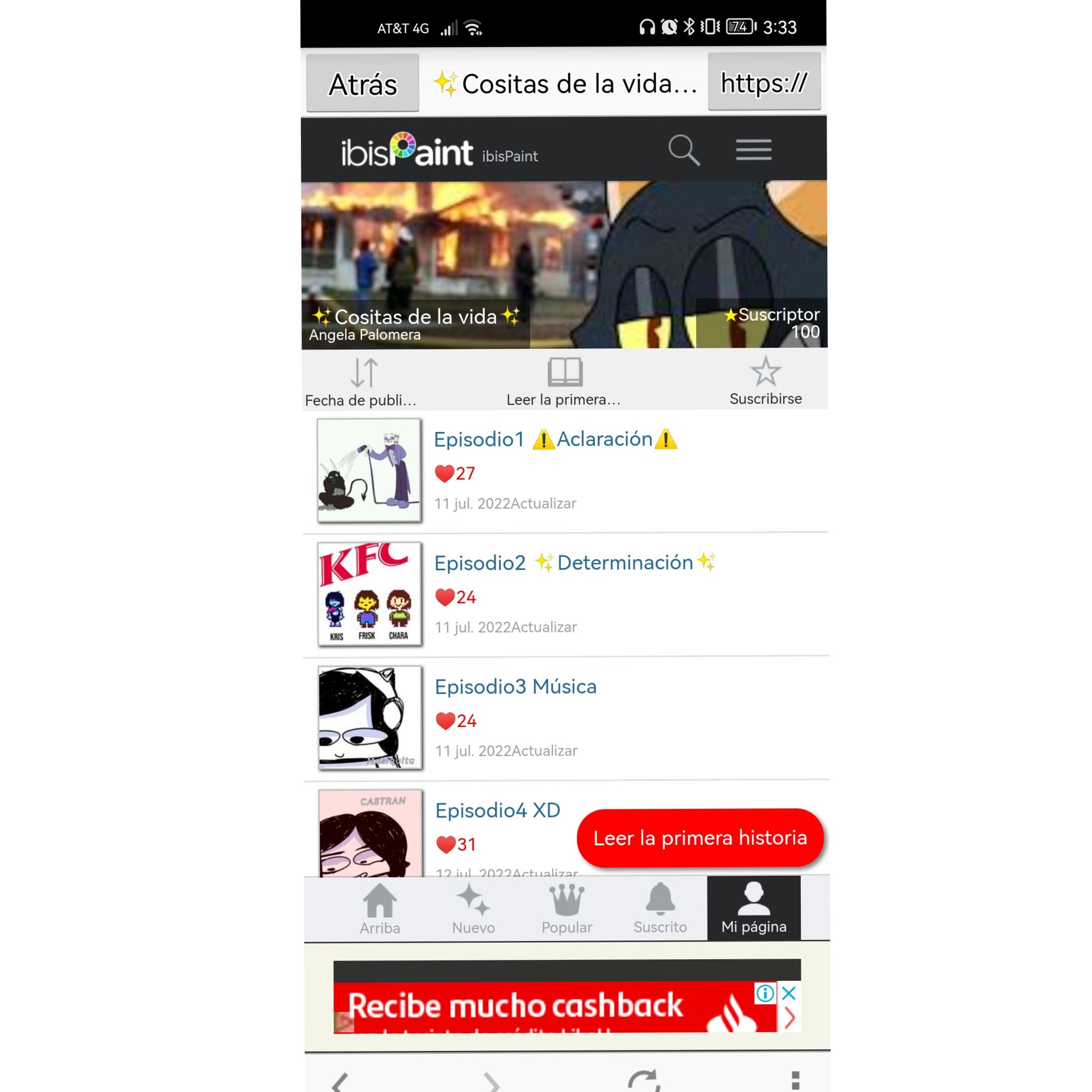The width and height of the screenshot is (1092, 1092).
Task: Tap the red Leer la primera historia button
Action: click(x=700, y=837)
